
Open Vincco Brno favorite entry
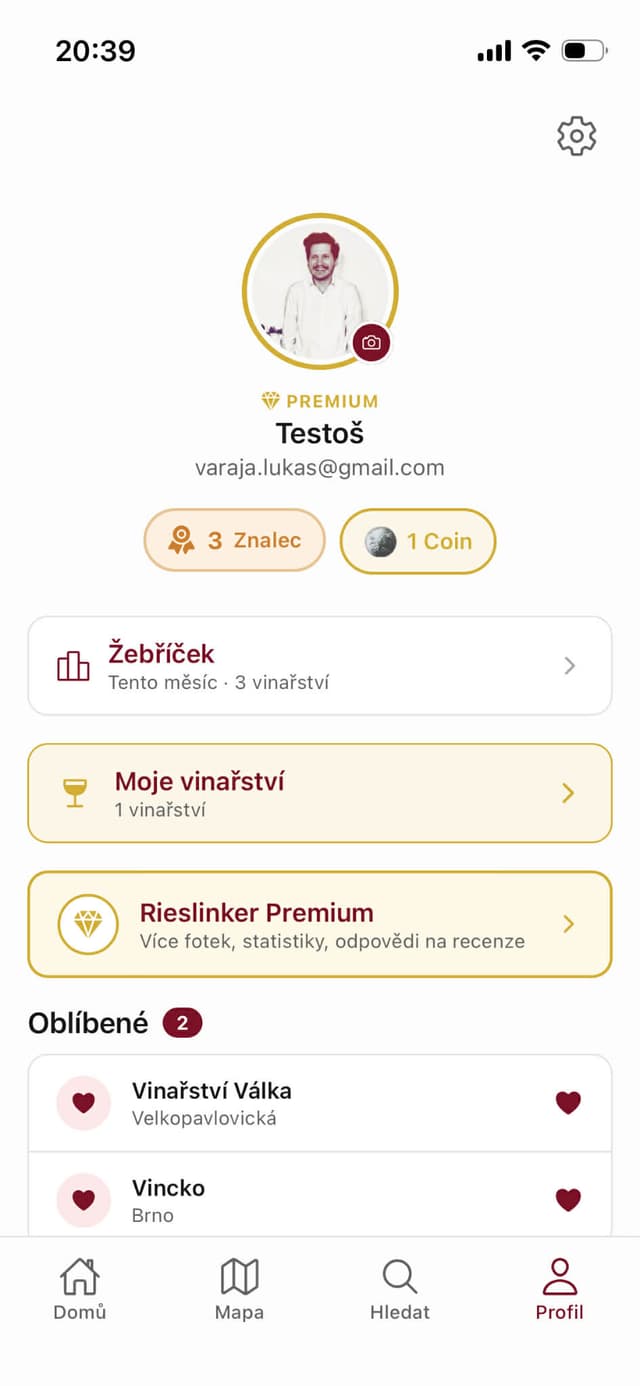[300, 1199]
